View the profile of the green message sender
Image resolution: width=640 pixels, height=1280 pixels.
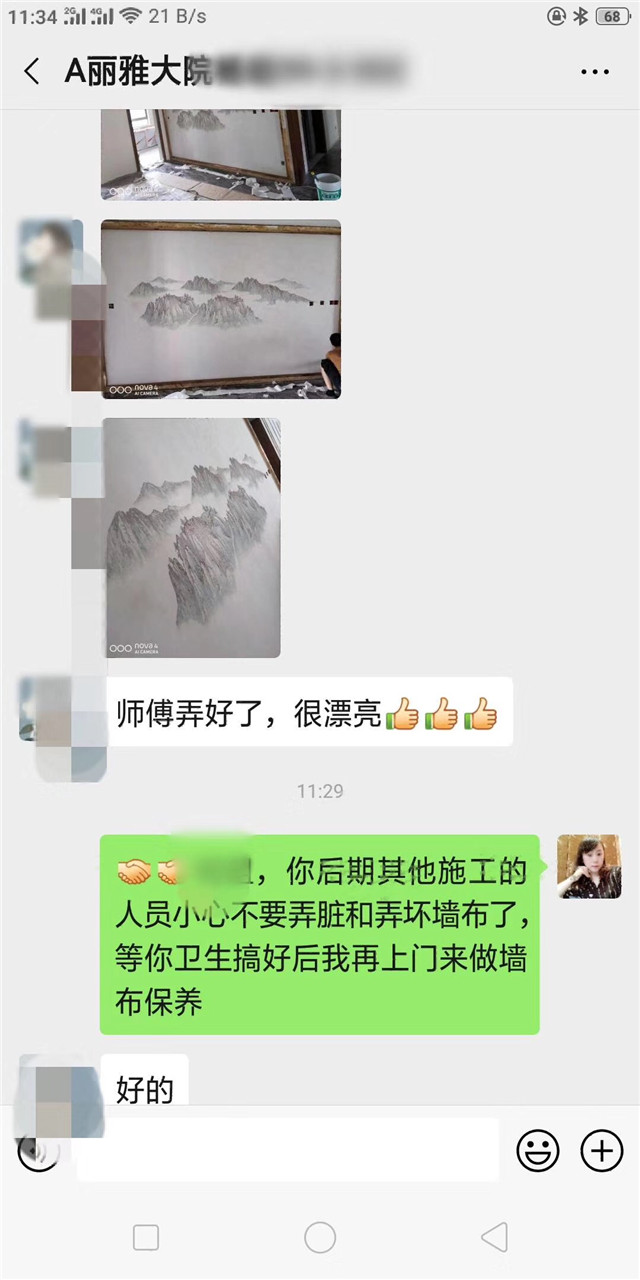tap(589, 866)
